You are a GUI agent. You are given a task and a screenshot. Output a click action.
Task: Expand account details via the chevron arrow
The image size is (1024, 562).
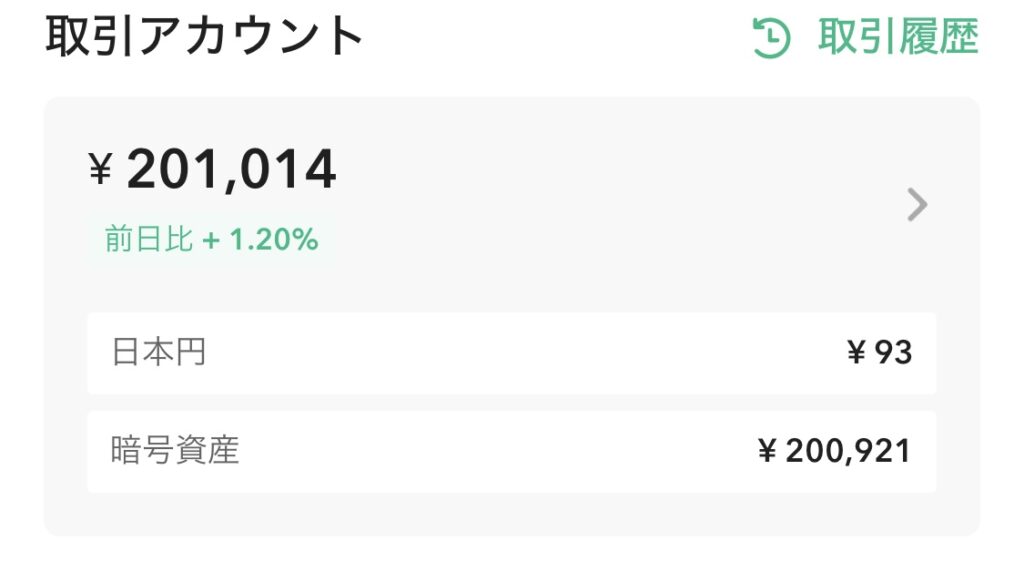click(x=916, y=205)
